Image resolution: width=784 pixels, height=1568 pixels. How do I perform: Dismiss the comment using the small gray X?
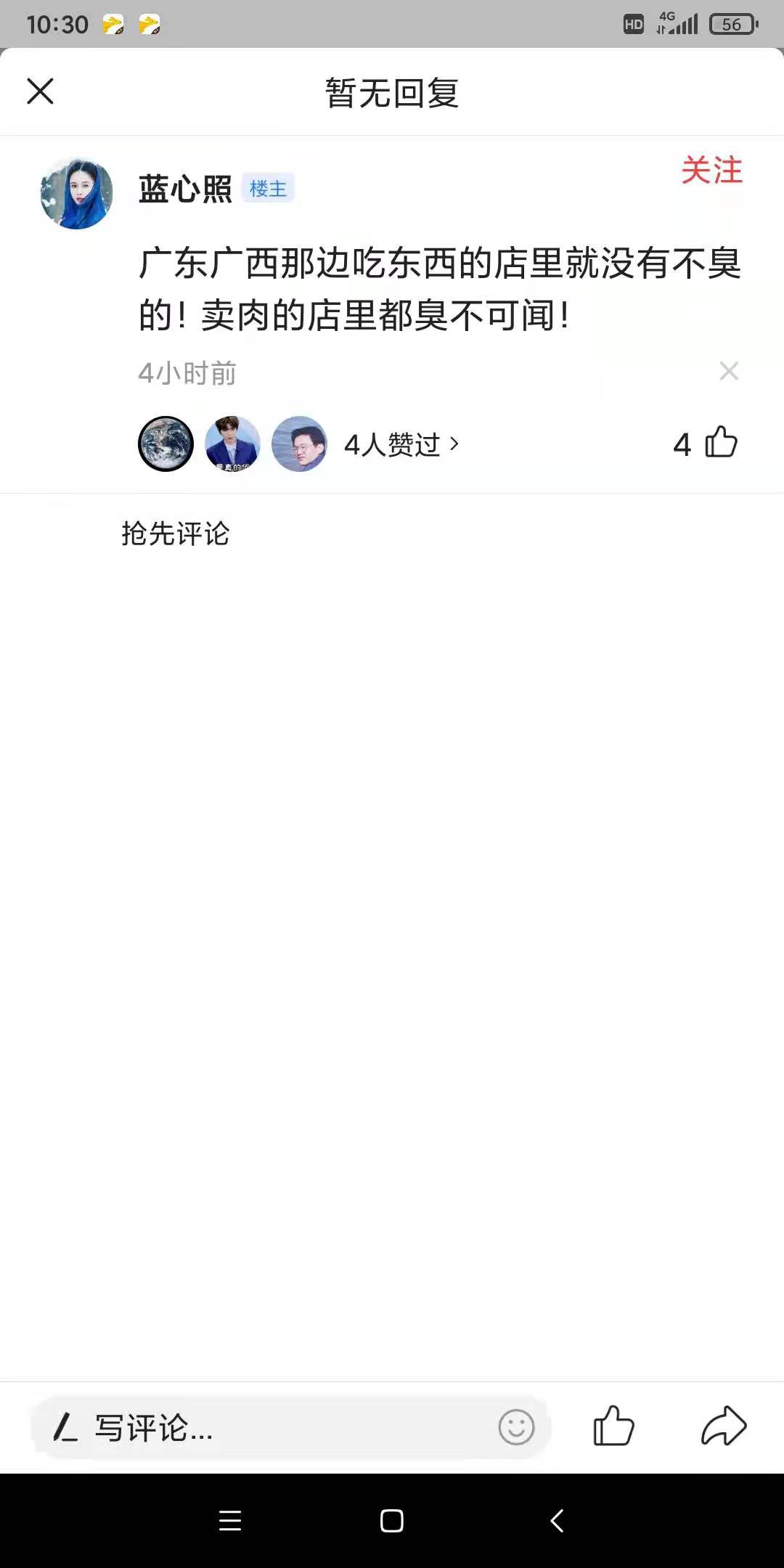(x=729, y=371)
